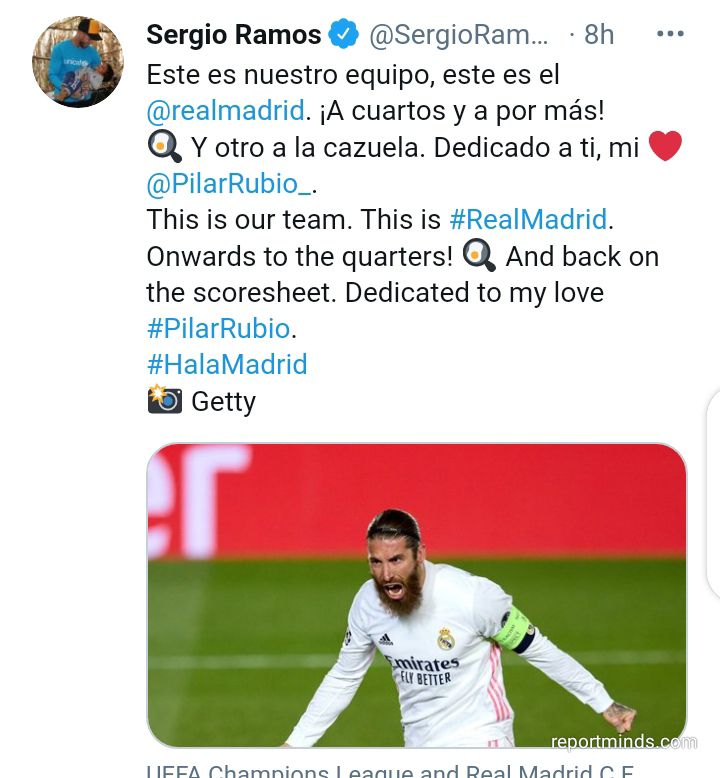Screen dimensions: 720x778
Task: Enlarge the photo attached to the tweet
Action: pyautogui.click(x=416, y=595)
